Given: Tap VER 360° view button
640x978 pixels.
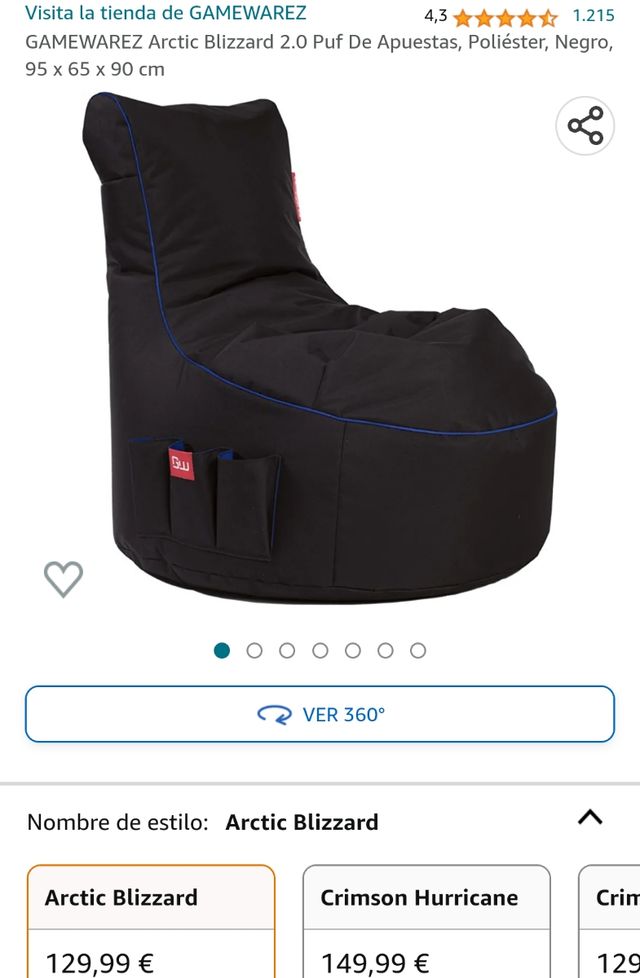Looking at the screenshot, I should (320, 714).
